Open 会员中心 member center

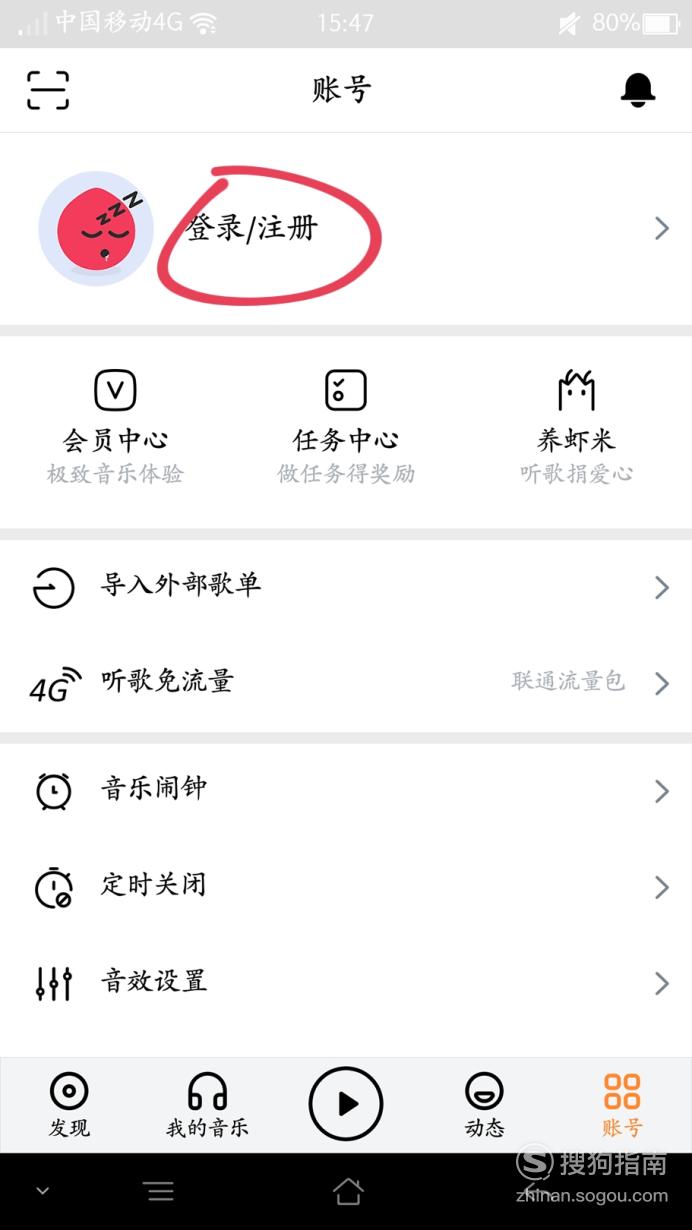tap(115, 427)
